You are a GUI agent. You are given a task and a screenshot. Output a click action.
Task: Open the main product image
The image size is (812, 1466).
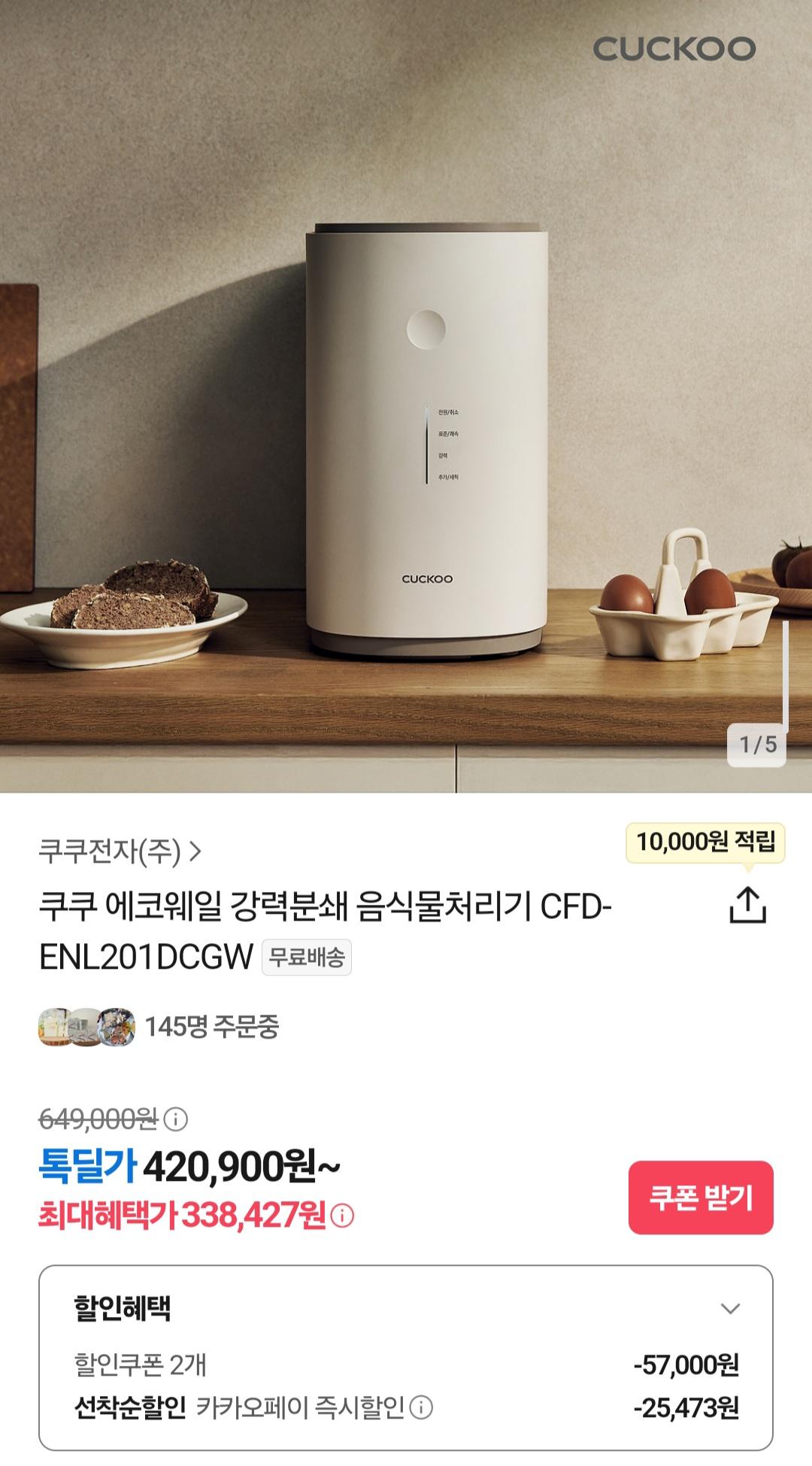pos(406,396)
